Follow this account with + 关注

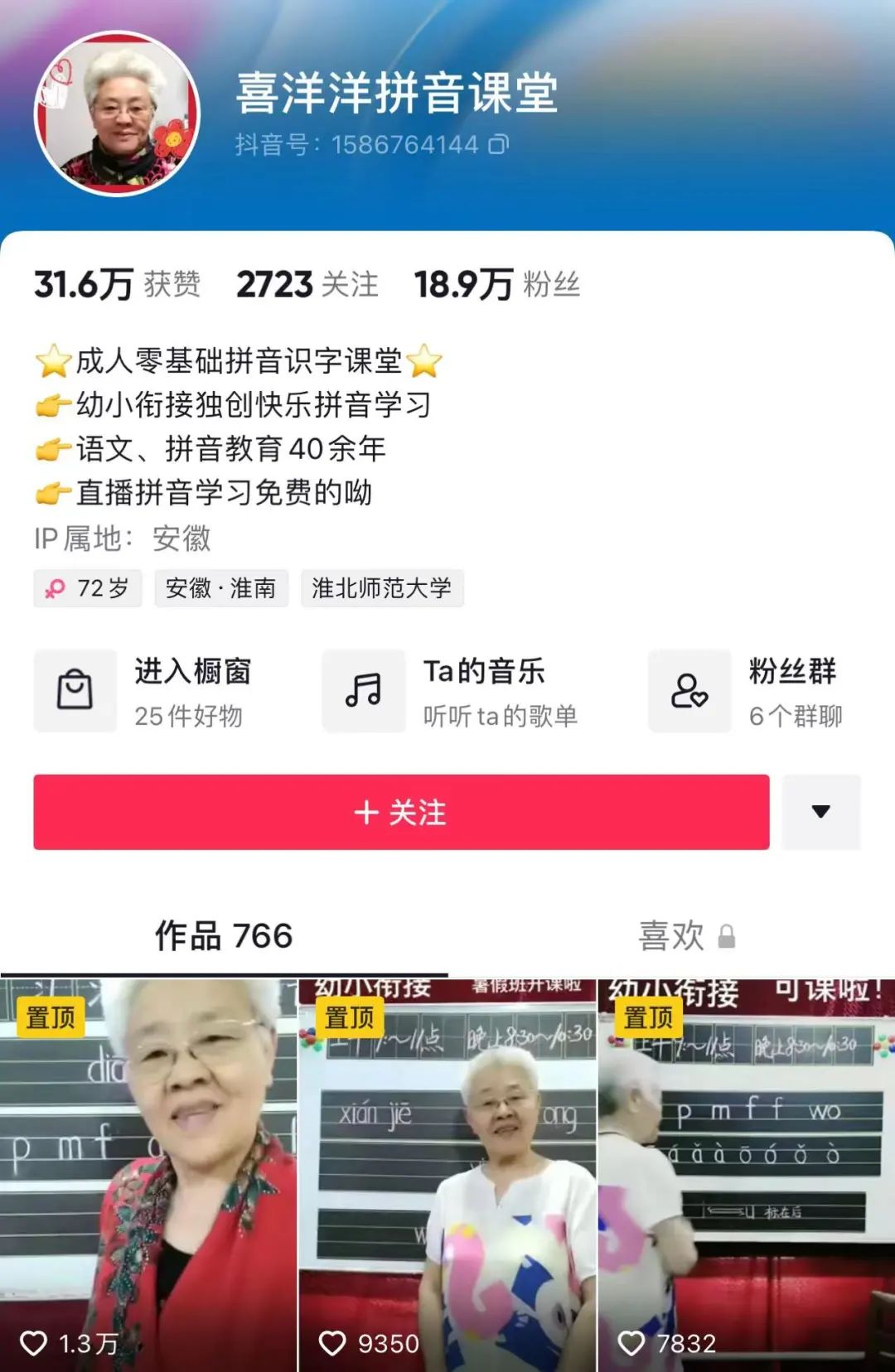click(401, 812)
